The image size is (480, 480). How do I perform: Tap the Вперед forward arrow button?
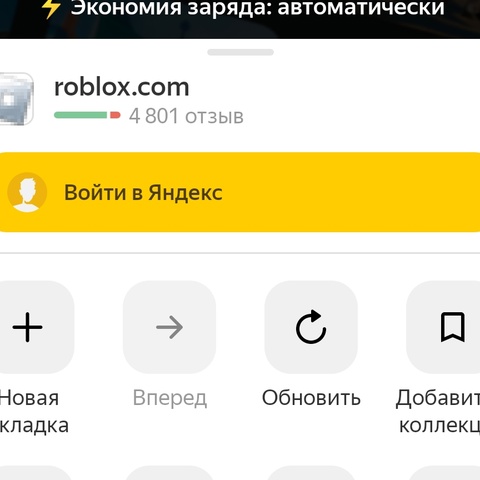click(170, 327)
